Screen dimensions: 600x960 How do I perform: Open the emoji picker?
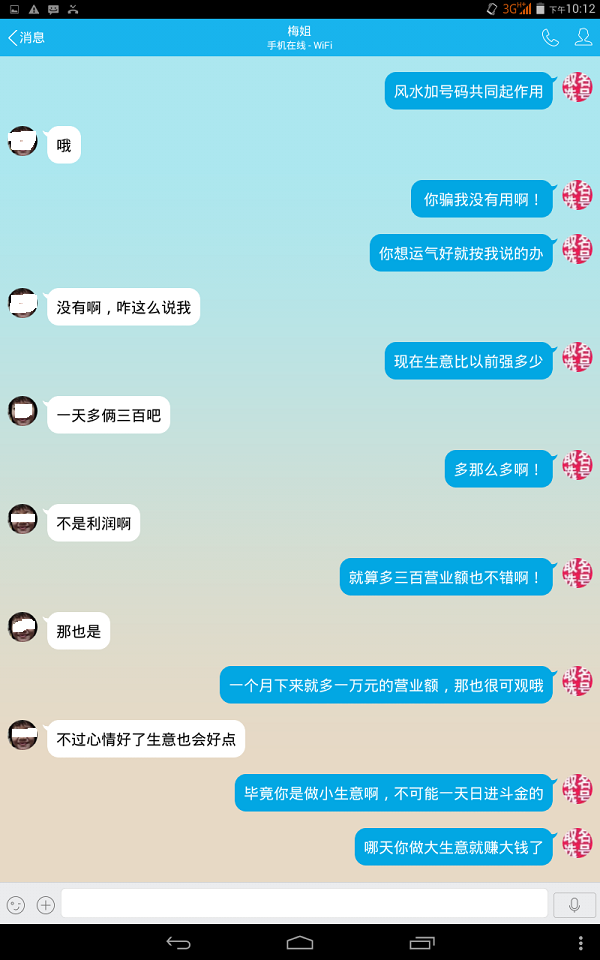[x=16, y=905]
